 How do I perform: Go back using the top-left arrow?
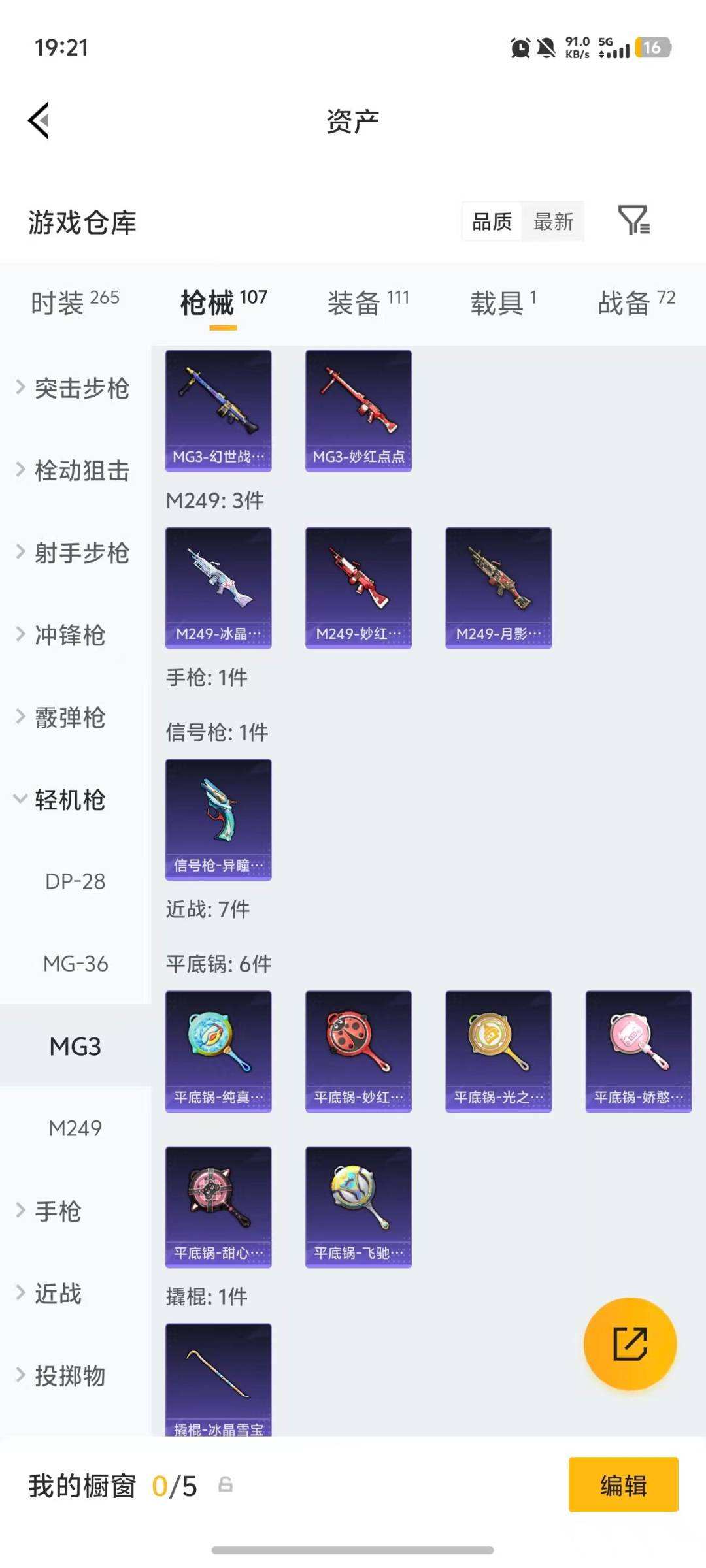pyautogui.click(x=39, y=121)
